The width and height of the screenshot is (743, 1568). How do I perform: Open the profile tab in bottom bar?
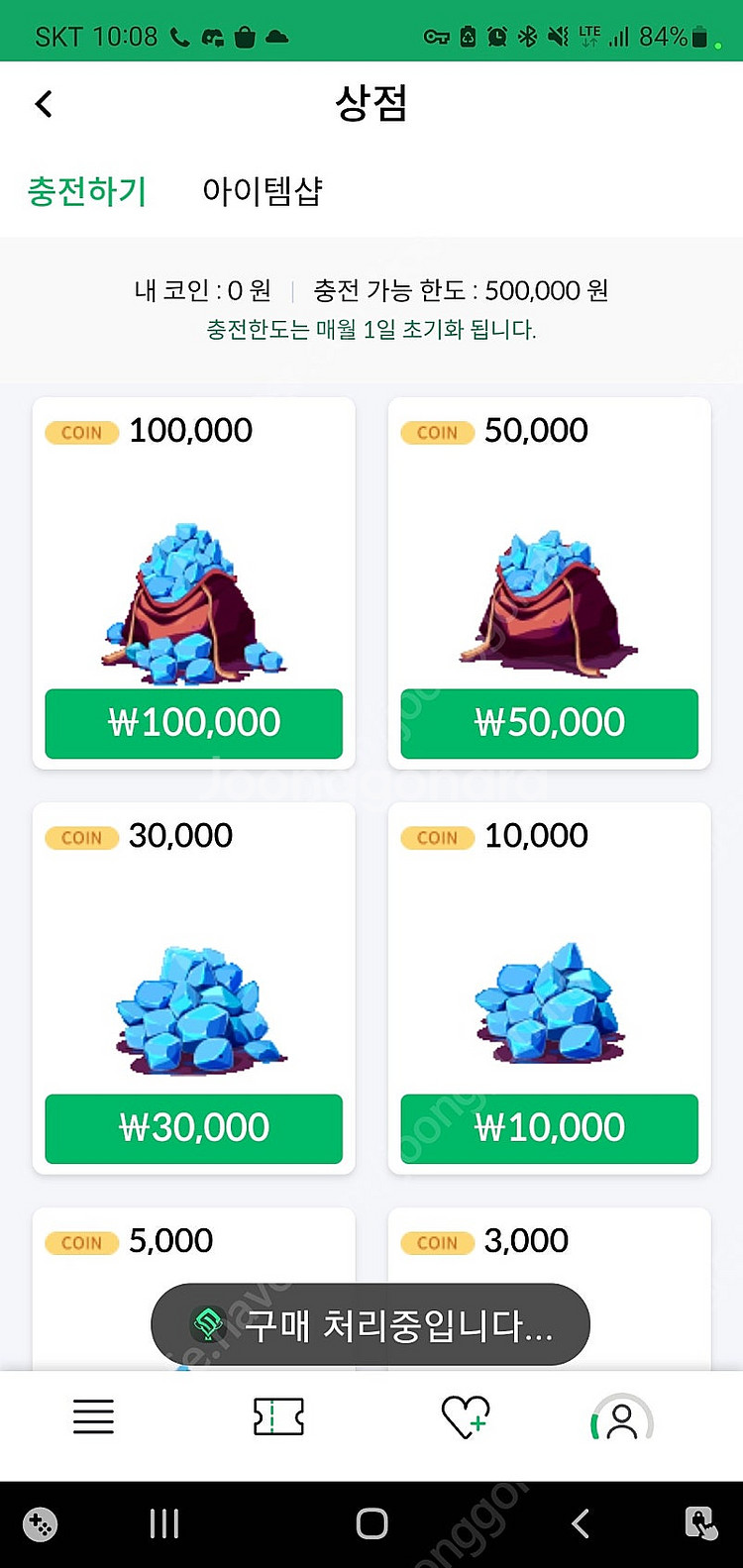(x=621, y=1419)
